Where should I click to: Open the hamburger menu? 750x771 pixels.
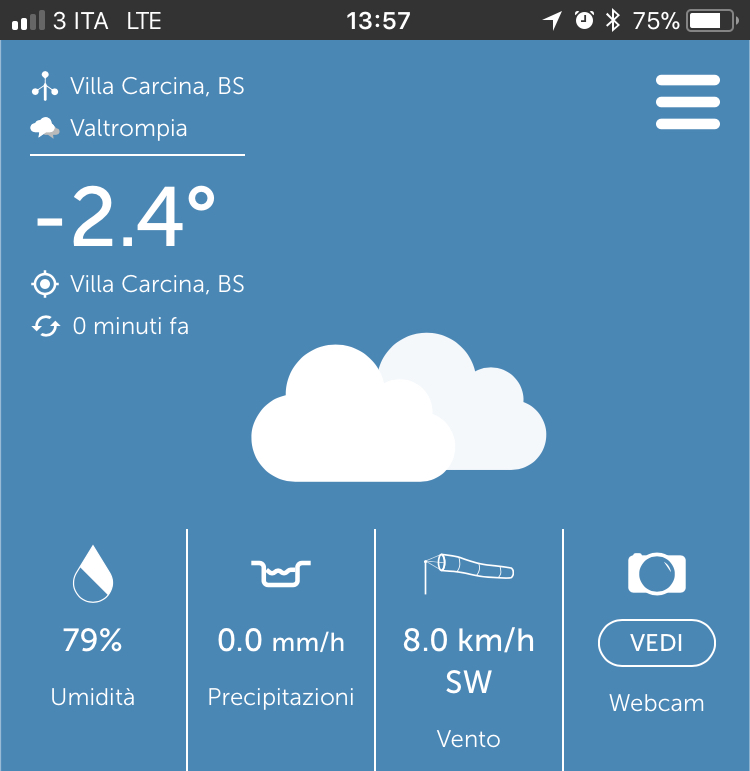(687, 102)
